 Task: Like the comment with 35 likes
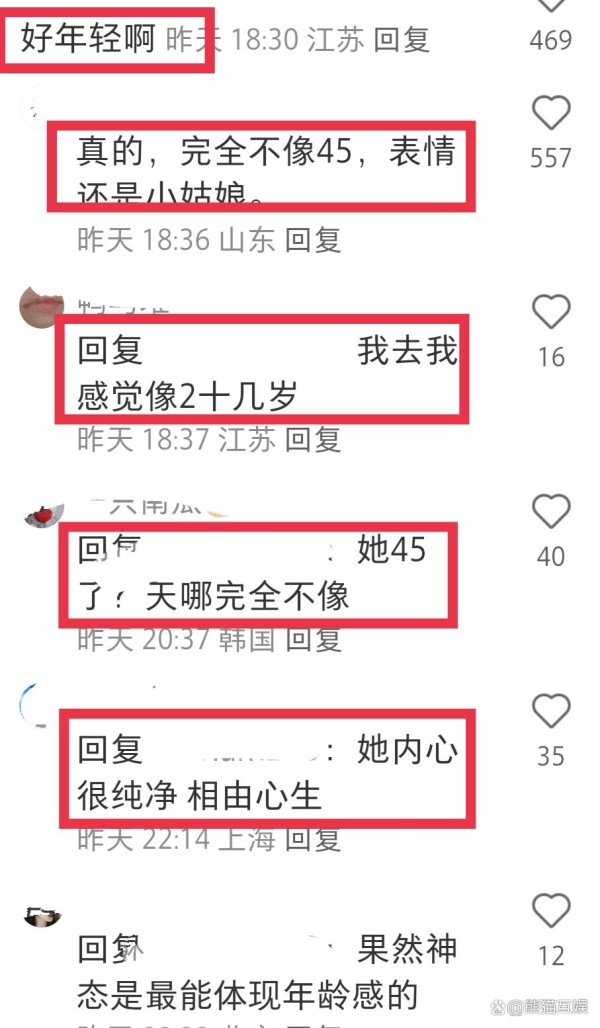tap(551, 711)
